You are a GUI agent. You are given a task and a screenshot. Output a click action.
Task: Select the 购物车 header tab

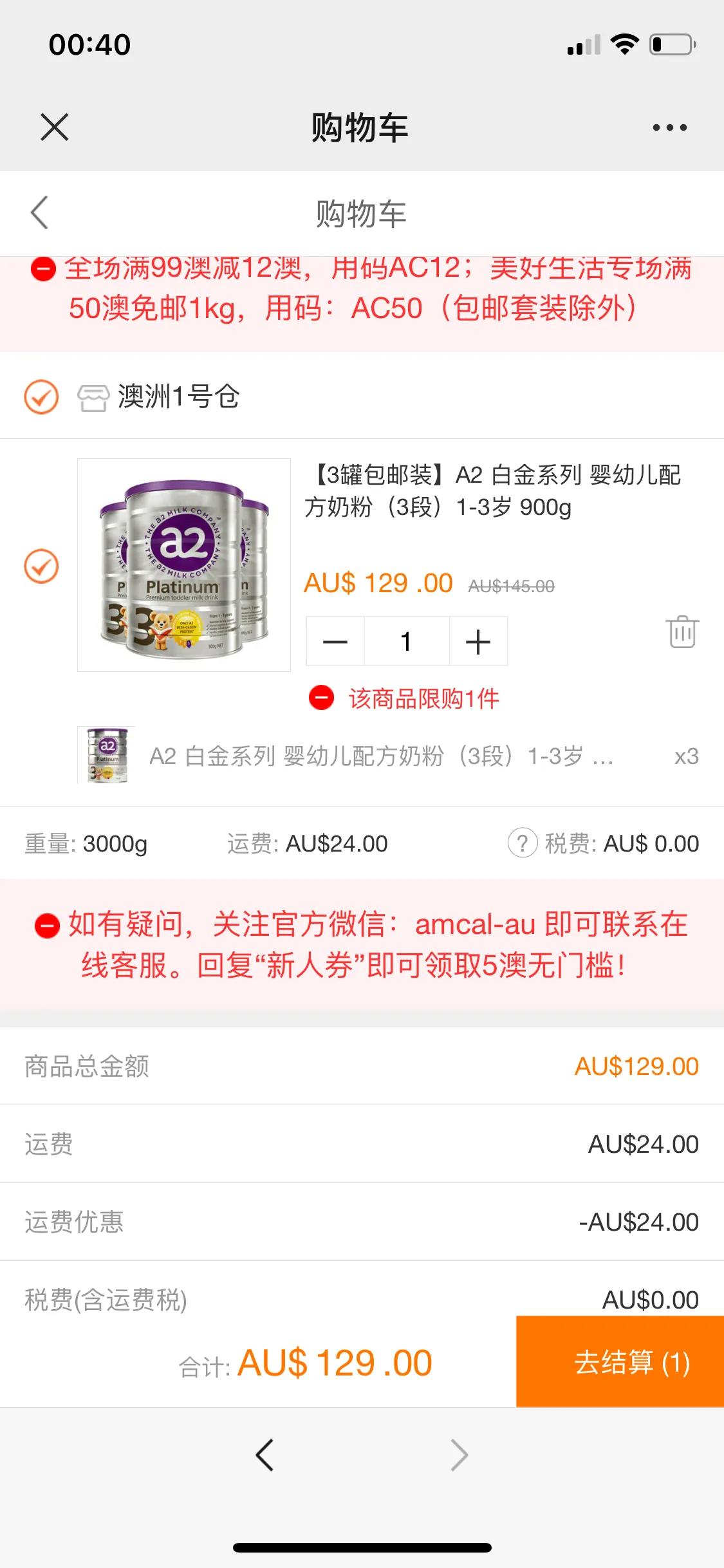pos(362,126)
